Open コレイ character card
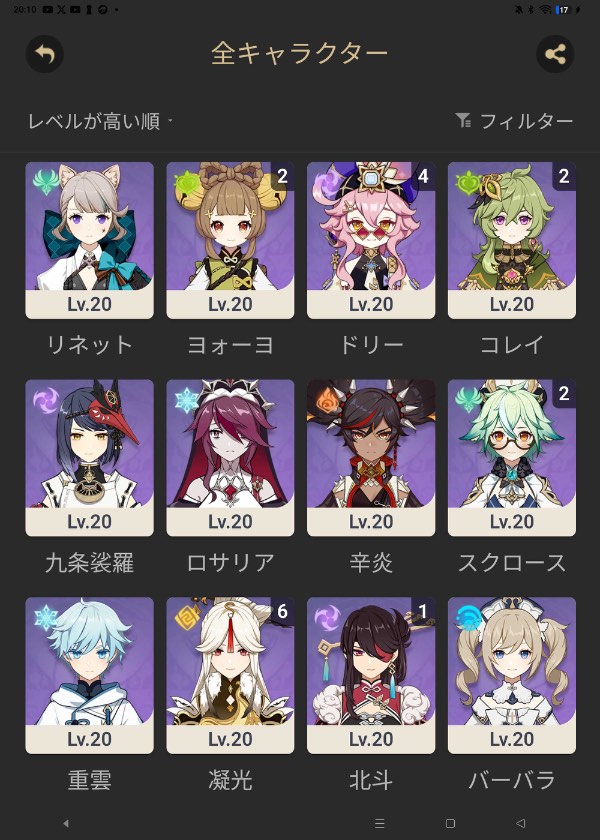The image size is (600, 840). (x=511, y=240)
